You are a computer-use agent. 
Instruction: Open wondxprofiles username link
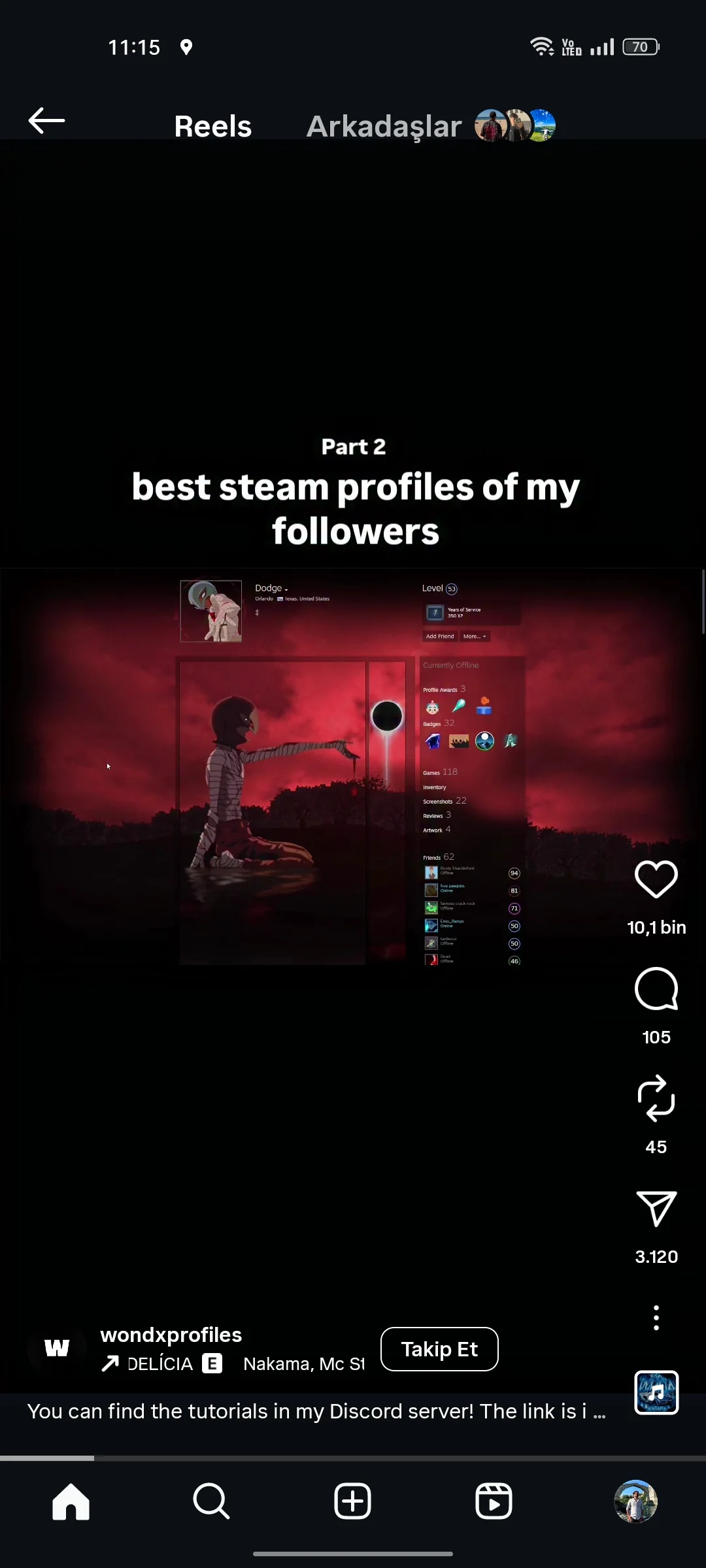click(x=171, y=1335)
